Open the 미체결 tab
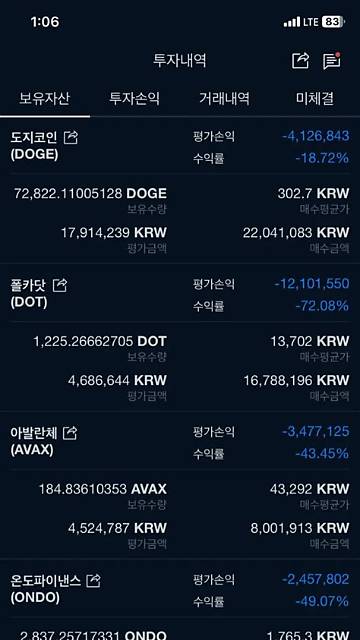Viewport: 360px width, 640px height. 315,98
